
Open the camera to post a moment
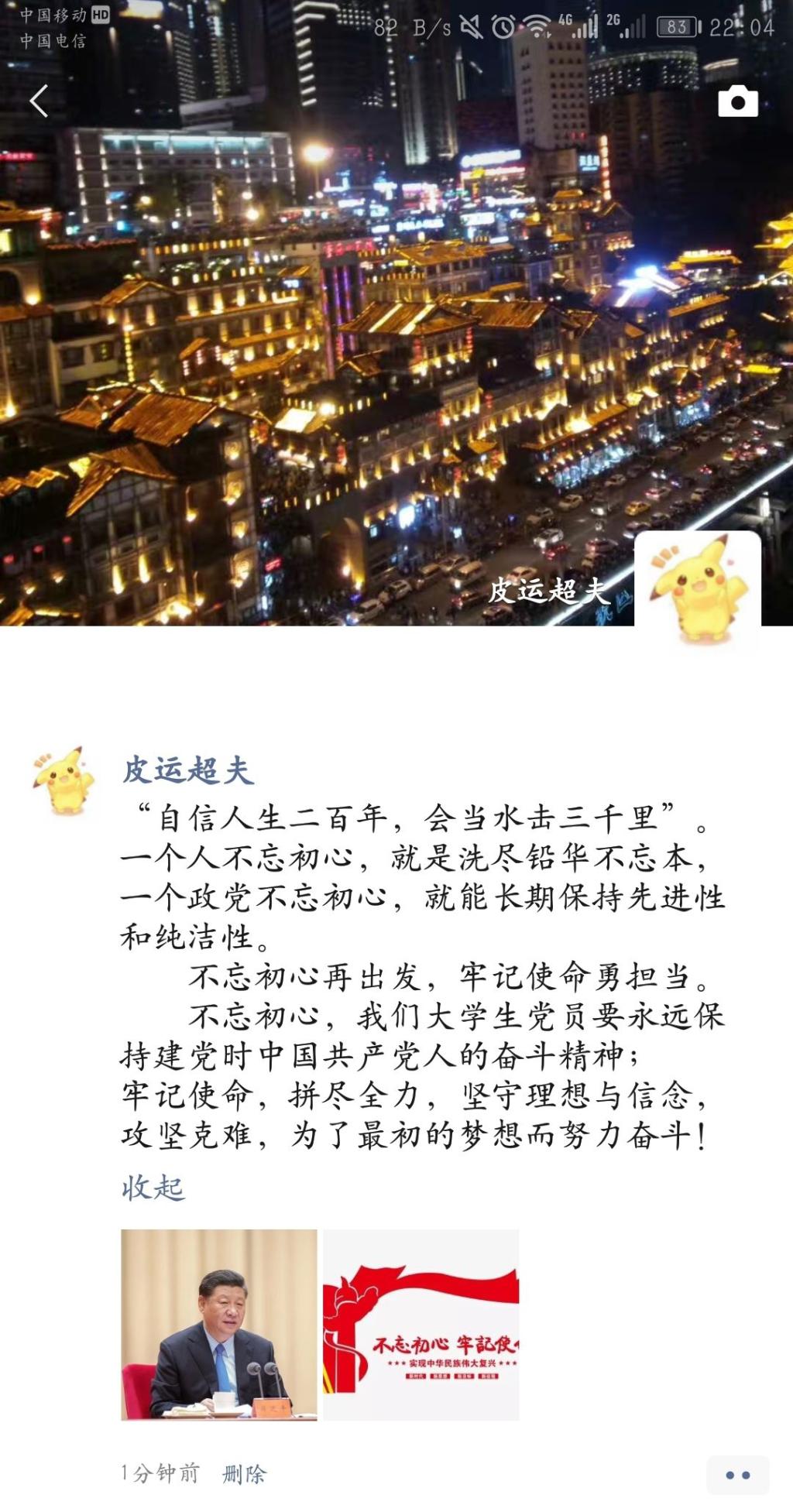tap(737, 101)
